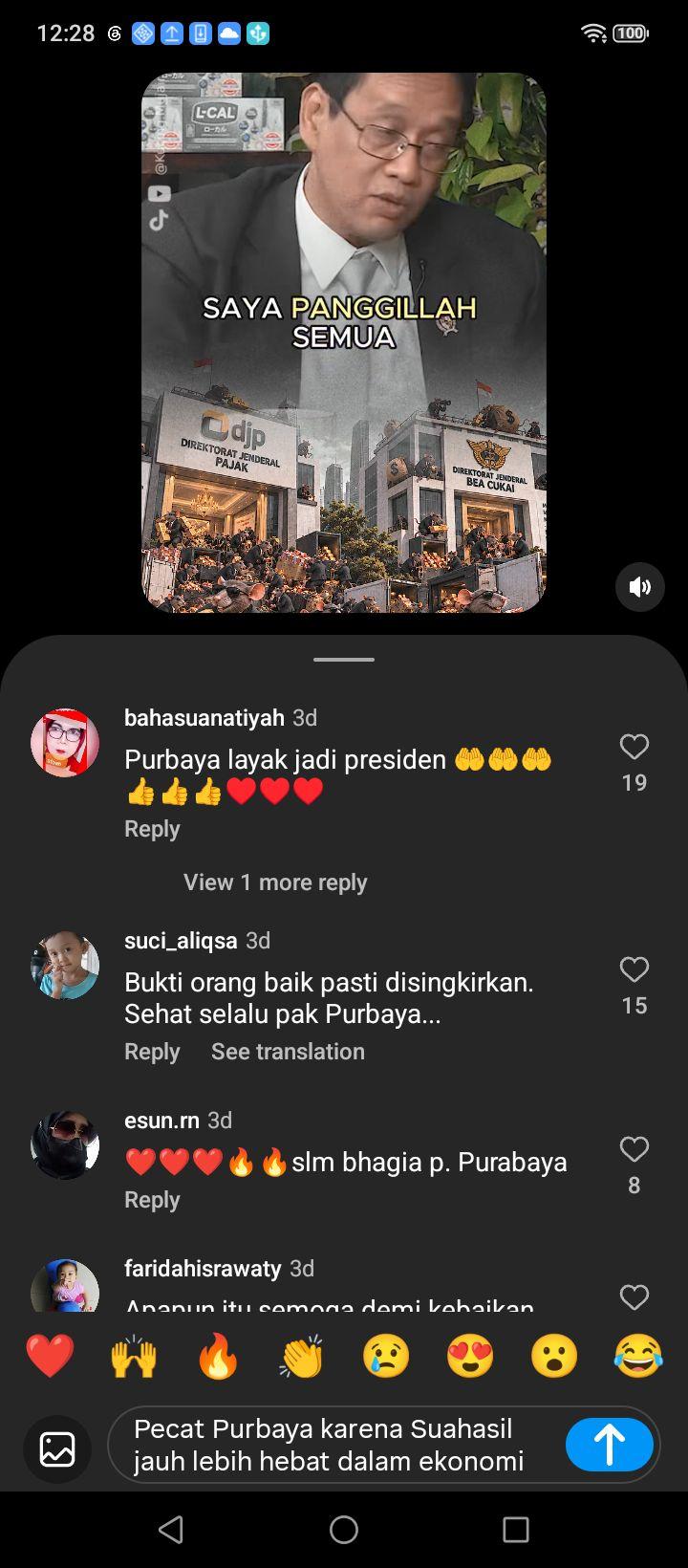Open bahasuanatiyah's profile picture

pyautogui.click(x=65, y=743)
